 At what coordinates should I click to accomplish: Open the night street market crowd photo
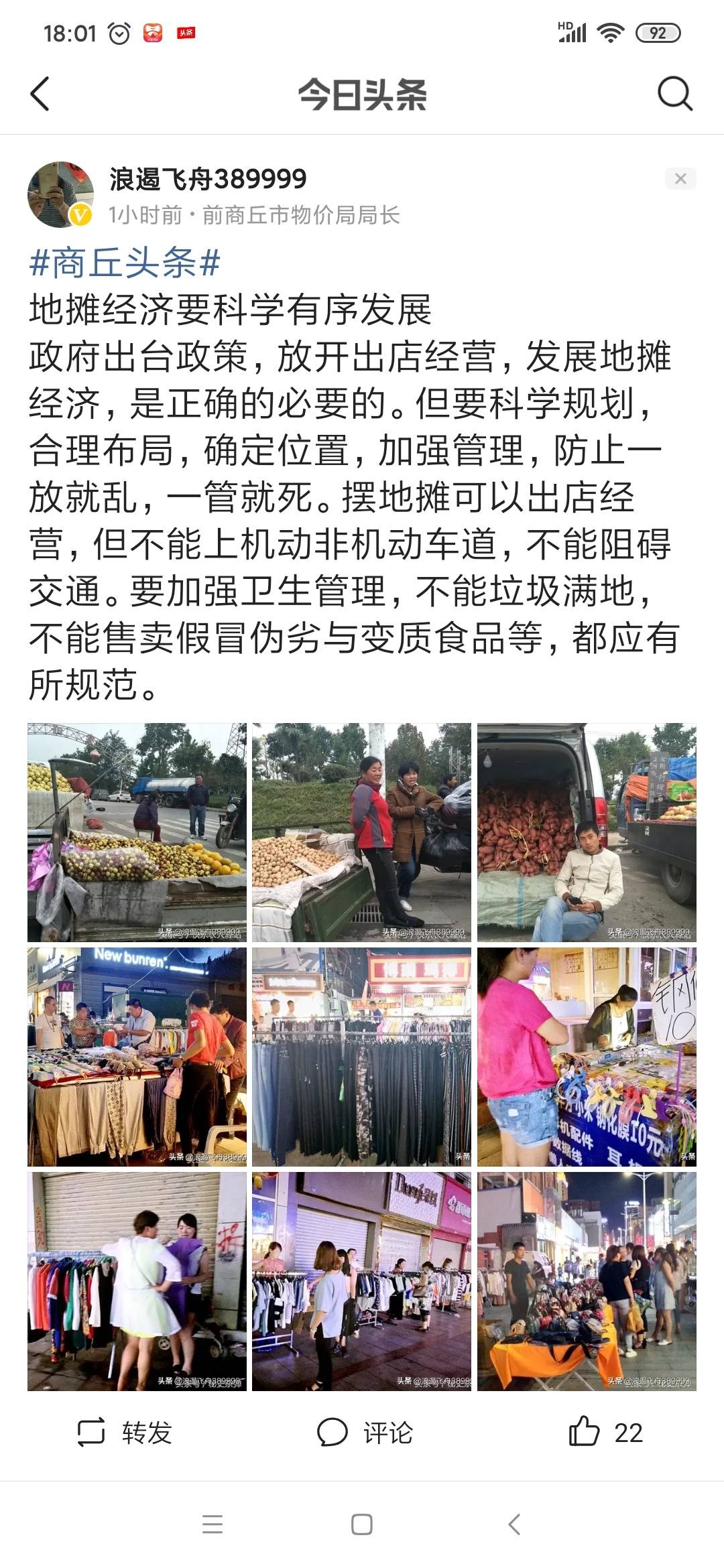click(587, 1281)
